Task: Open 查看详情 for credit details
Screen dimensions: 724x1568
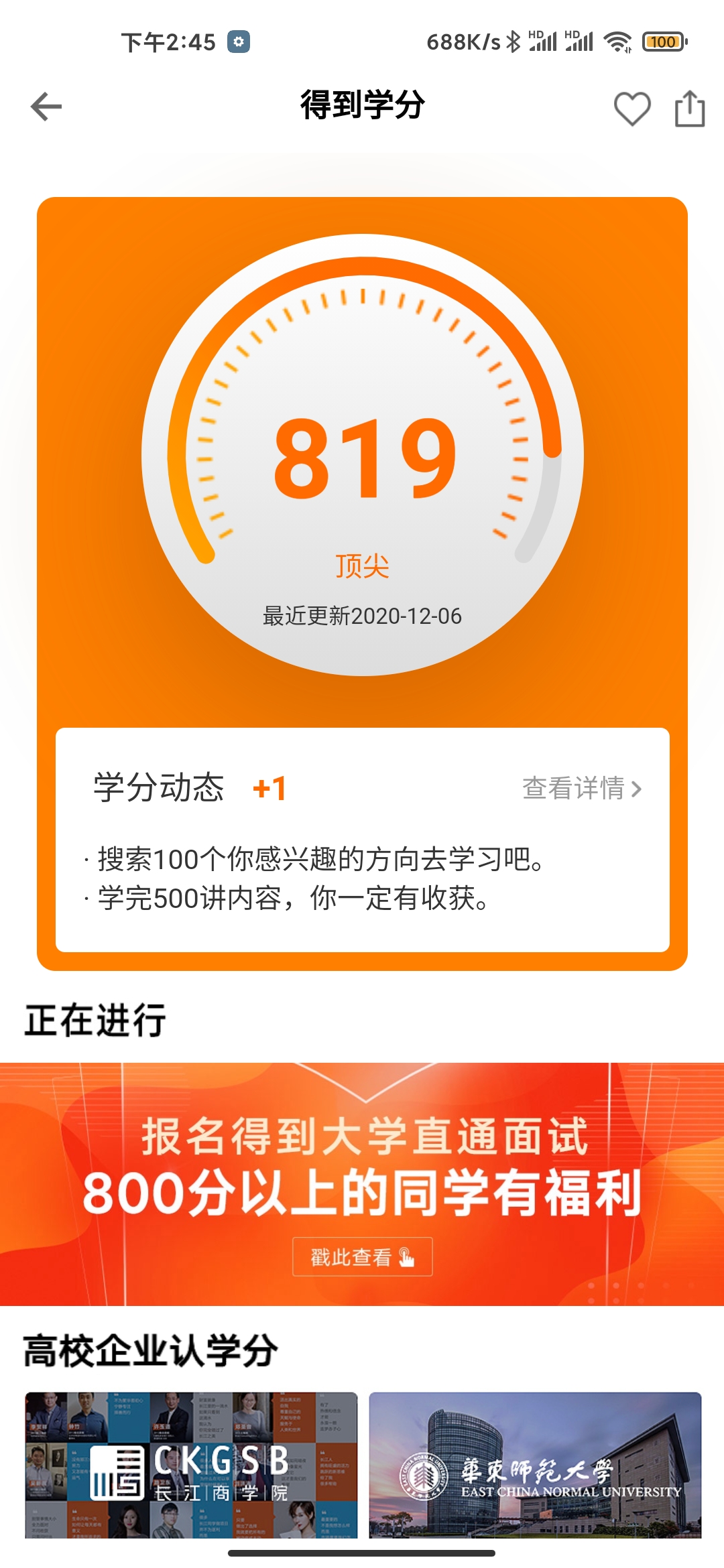Action: [582, 789]
